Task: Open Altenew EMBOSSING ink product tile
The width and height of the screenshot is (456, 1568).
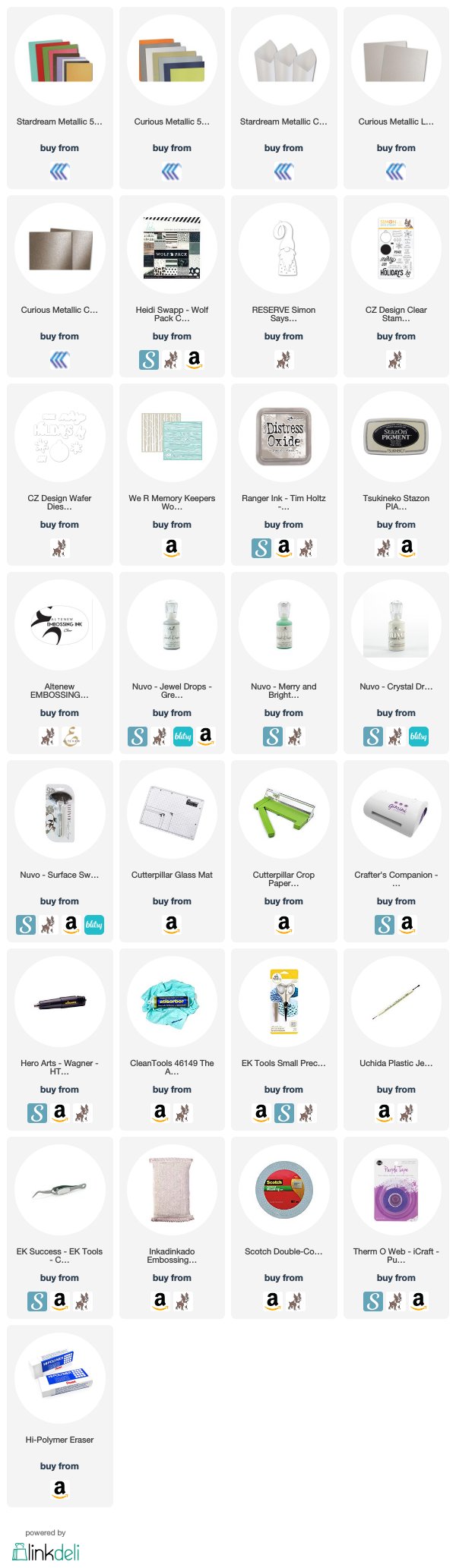Action: 59,626
